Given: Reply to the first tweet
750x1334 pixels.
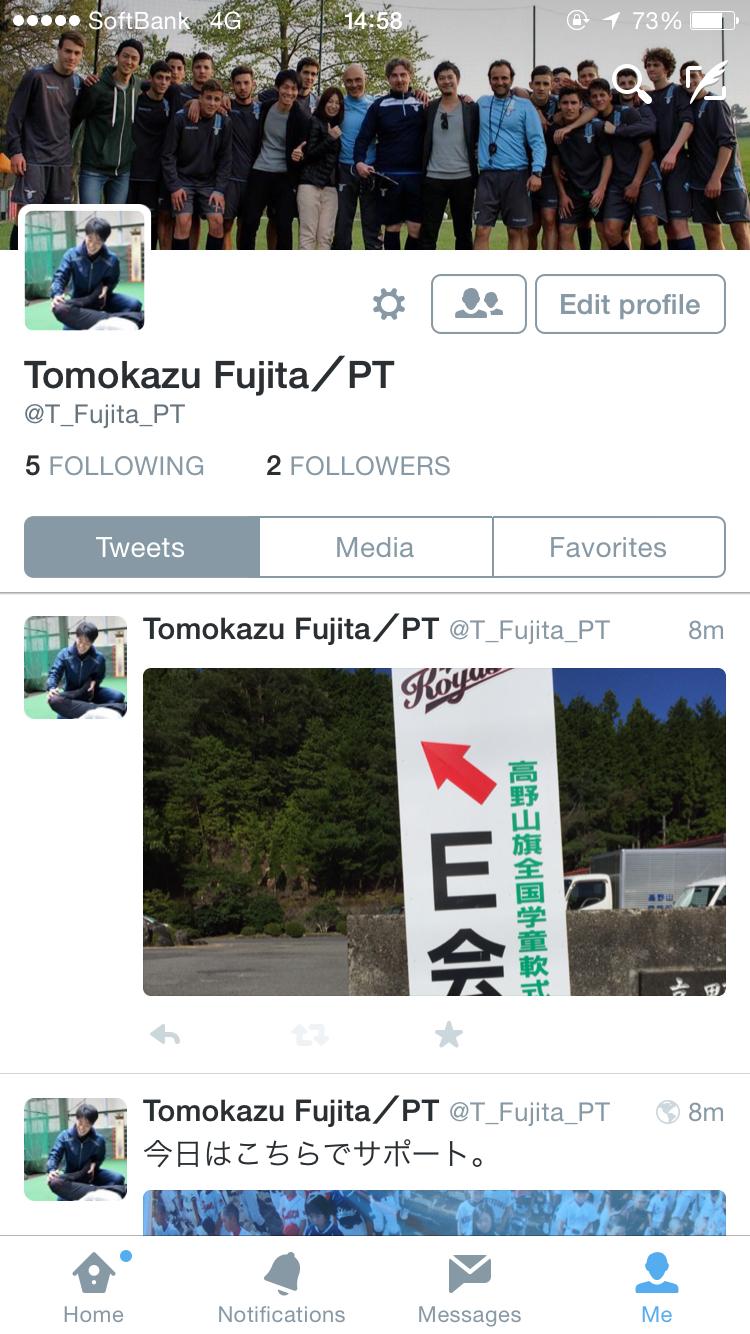Looking at the screenshot, I should (165, 1035).
